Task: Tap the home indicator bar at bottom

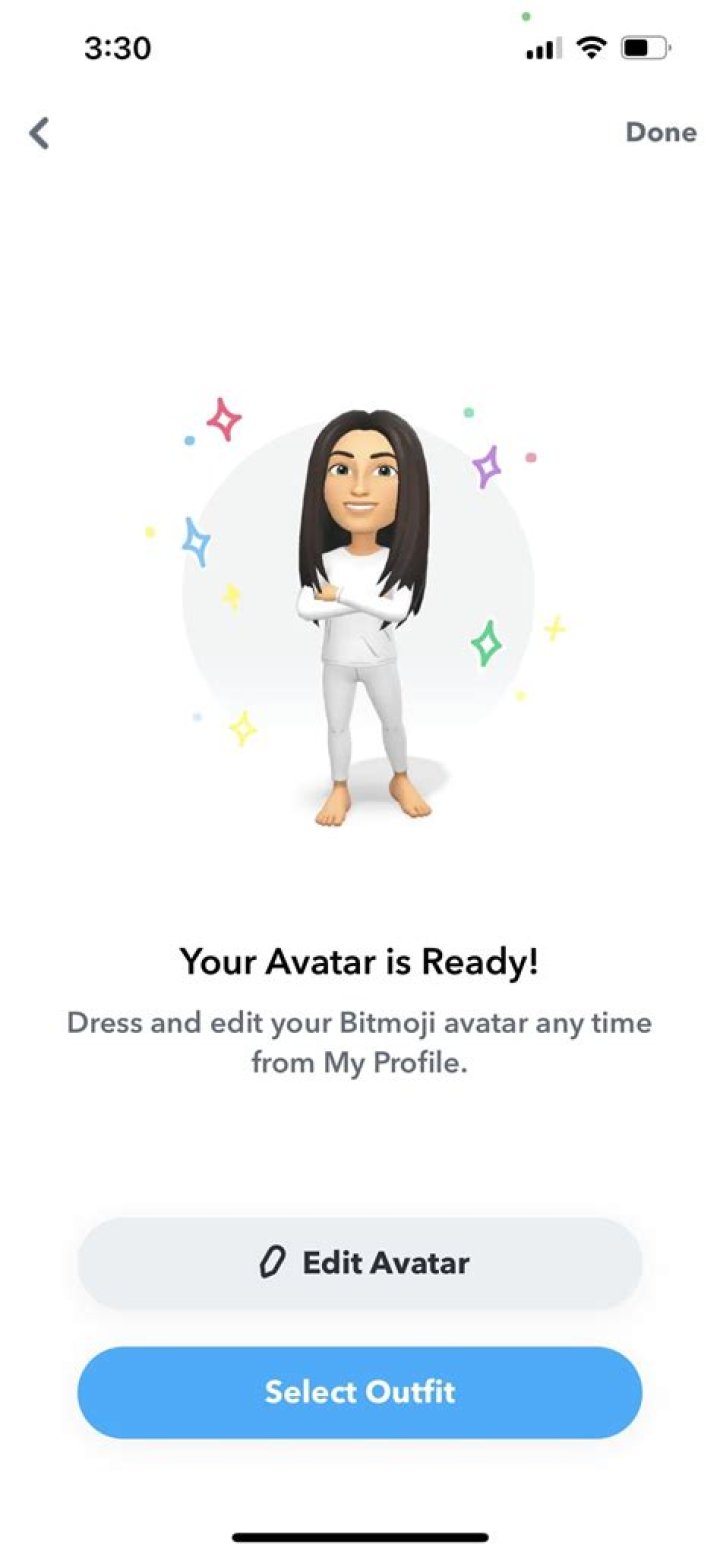Action: tap(360, 1534)
